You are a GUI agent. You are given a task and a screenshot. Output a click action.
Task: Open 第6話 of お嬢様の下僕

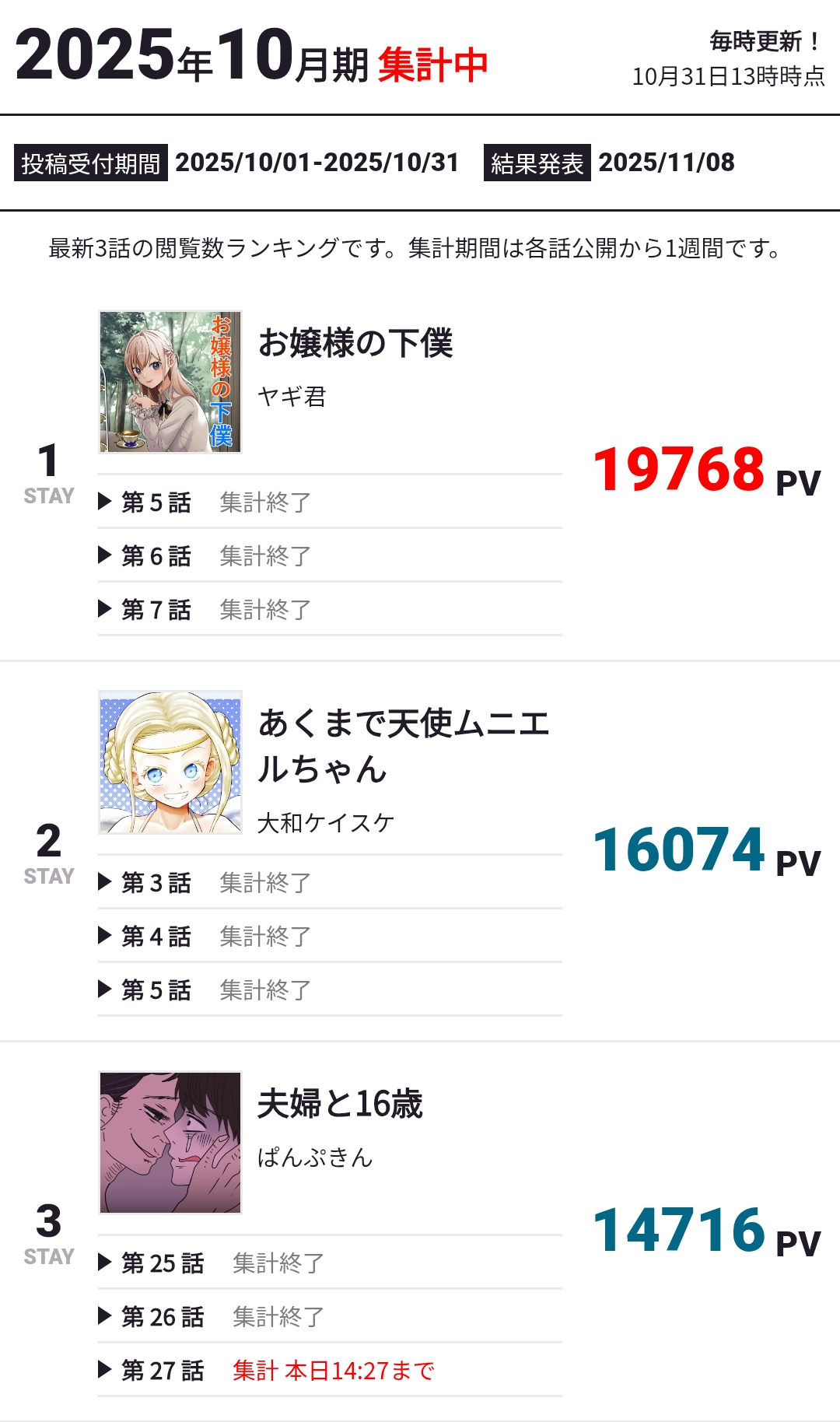(156, 556)
